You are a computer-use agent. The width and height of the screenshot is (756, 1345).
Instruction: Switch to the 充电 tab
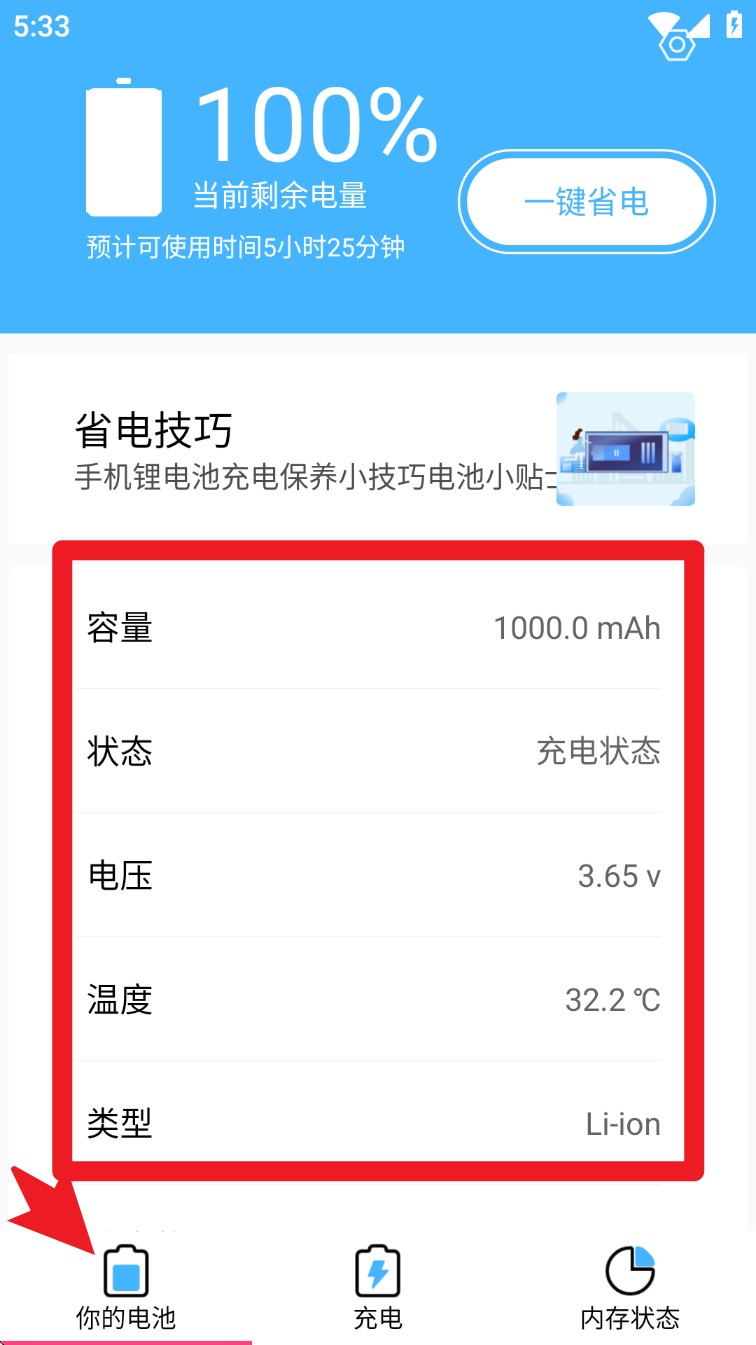(x=377, y=1290)
